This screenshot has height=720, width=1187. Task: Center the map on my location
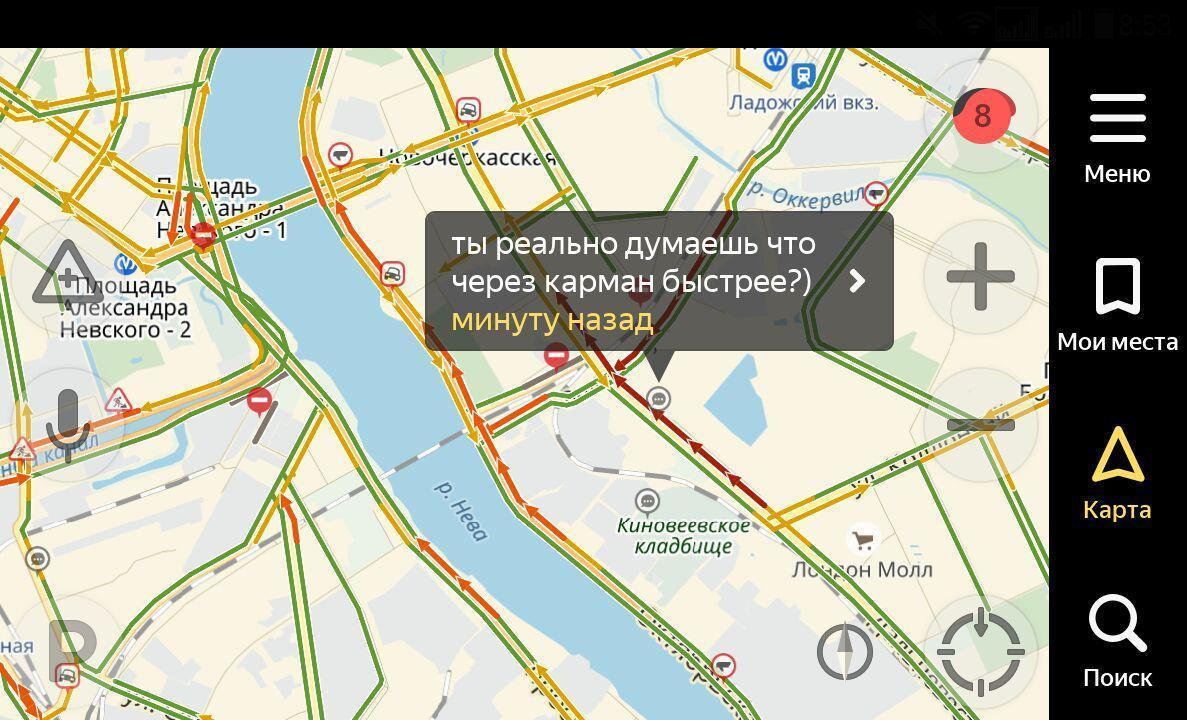pos(980,651)
